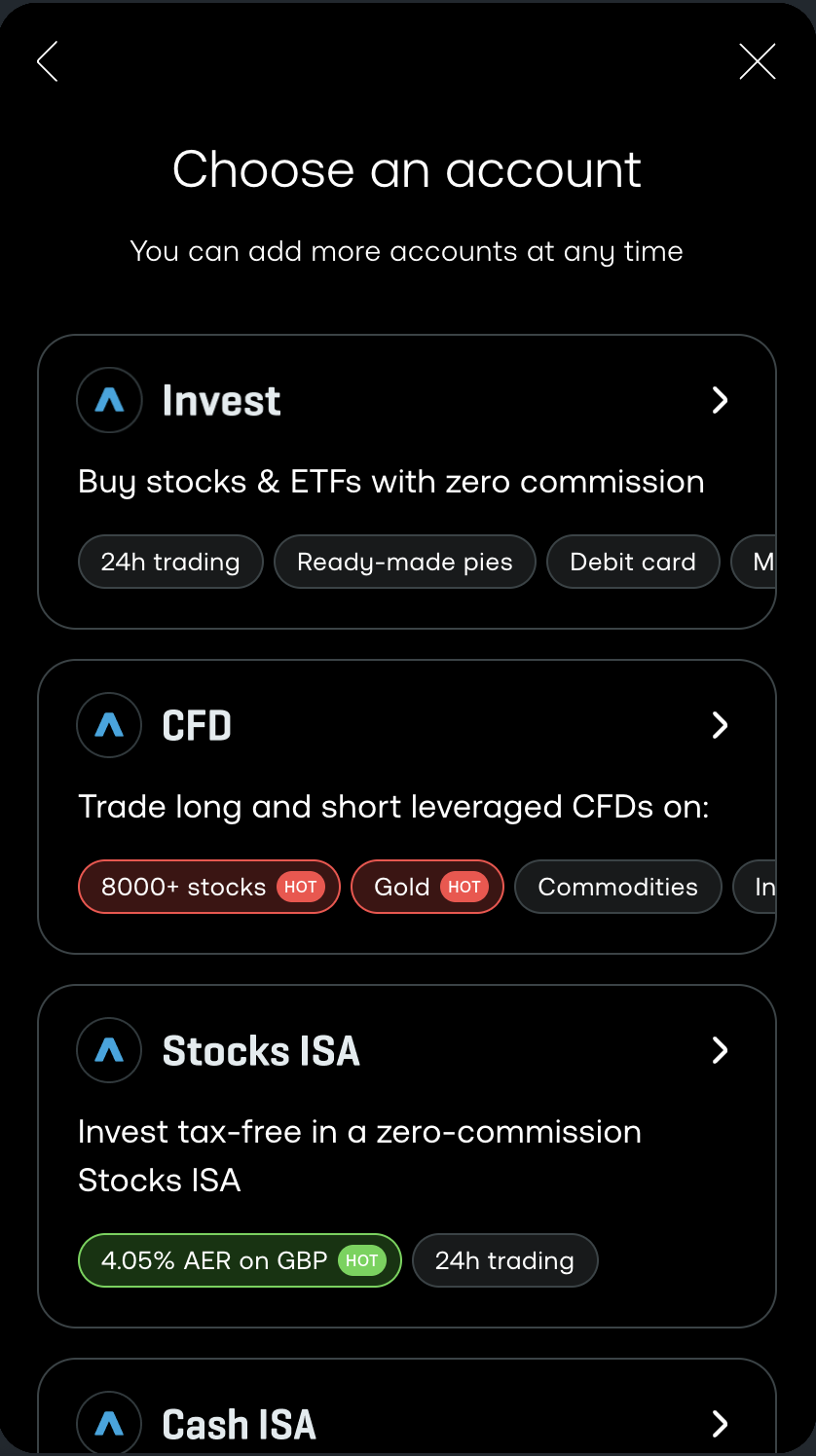Click the Trading 212 logo beside Cash ISA
Screen dimensions: 816x1456
coord(108,1422)
